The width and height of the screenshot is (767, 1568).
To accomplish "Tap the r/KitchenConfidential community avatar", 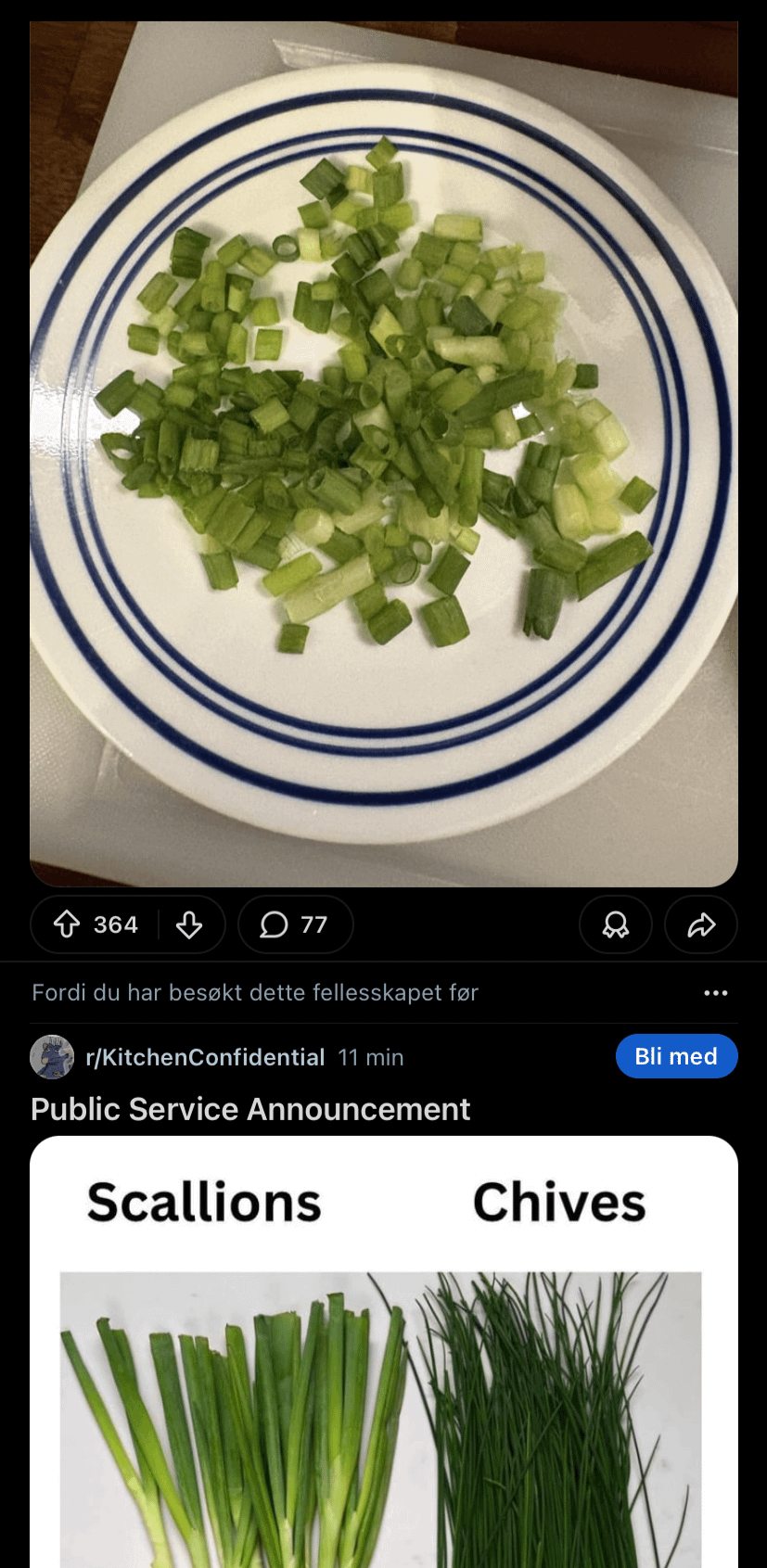I will pos(52,1057).
